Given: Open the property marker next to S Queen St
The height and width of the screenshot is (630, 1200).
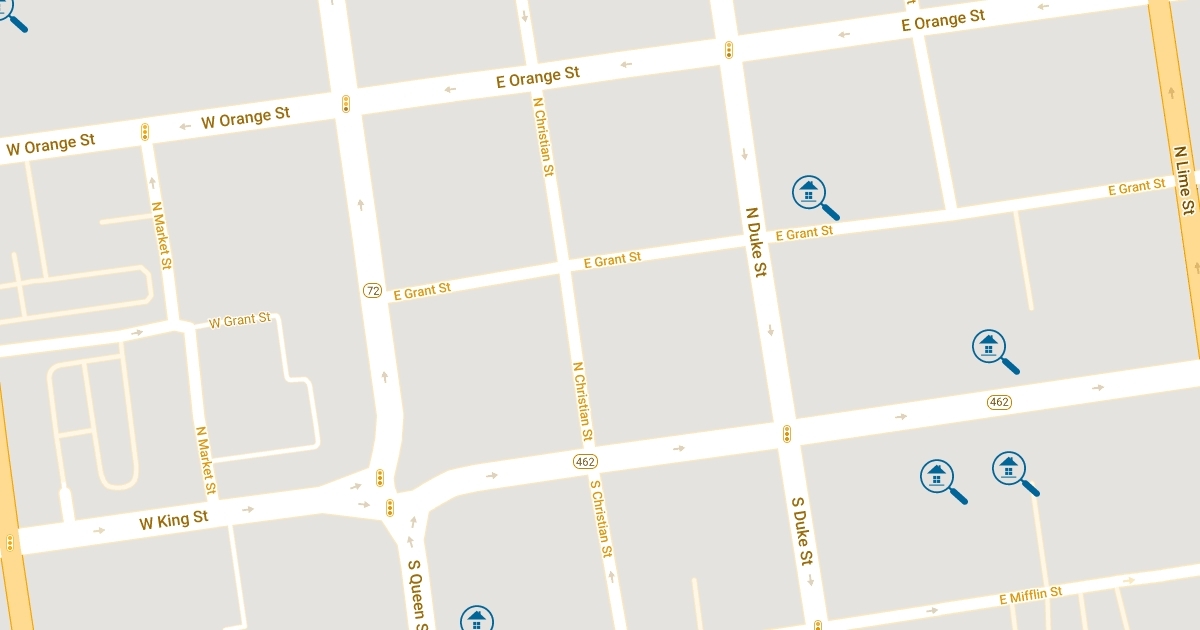Looking at the screenshot, I should [477, 619].
